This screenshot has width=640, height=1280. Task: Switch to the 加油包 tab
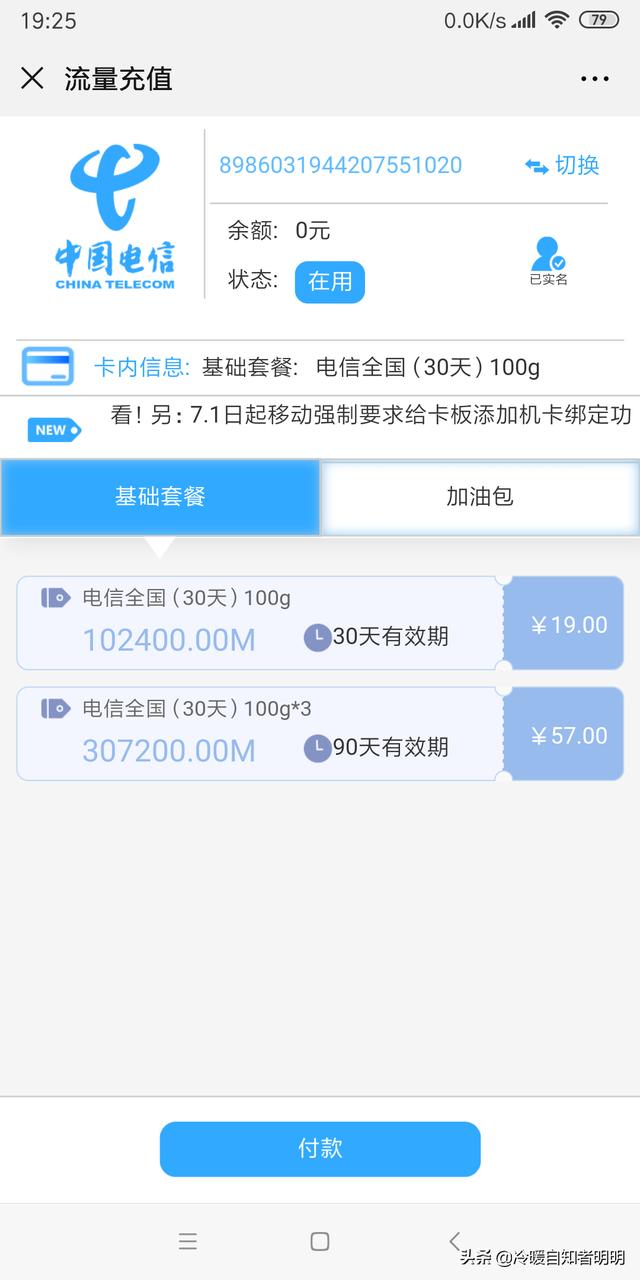[x=480, y=497]
